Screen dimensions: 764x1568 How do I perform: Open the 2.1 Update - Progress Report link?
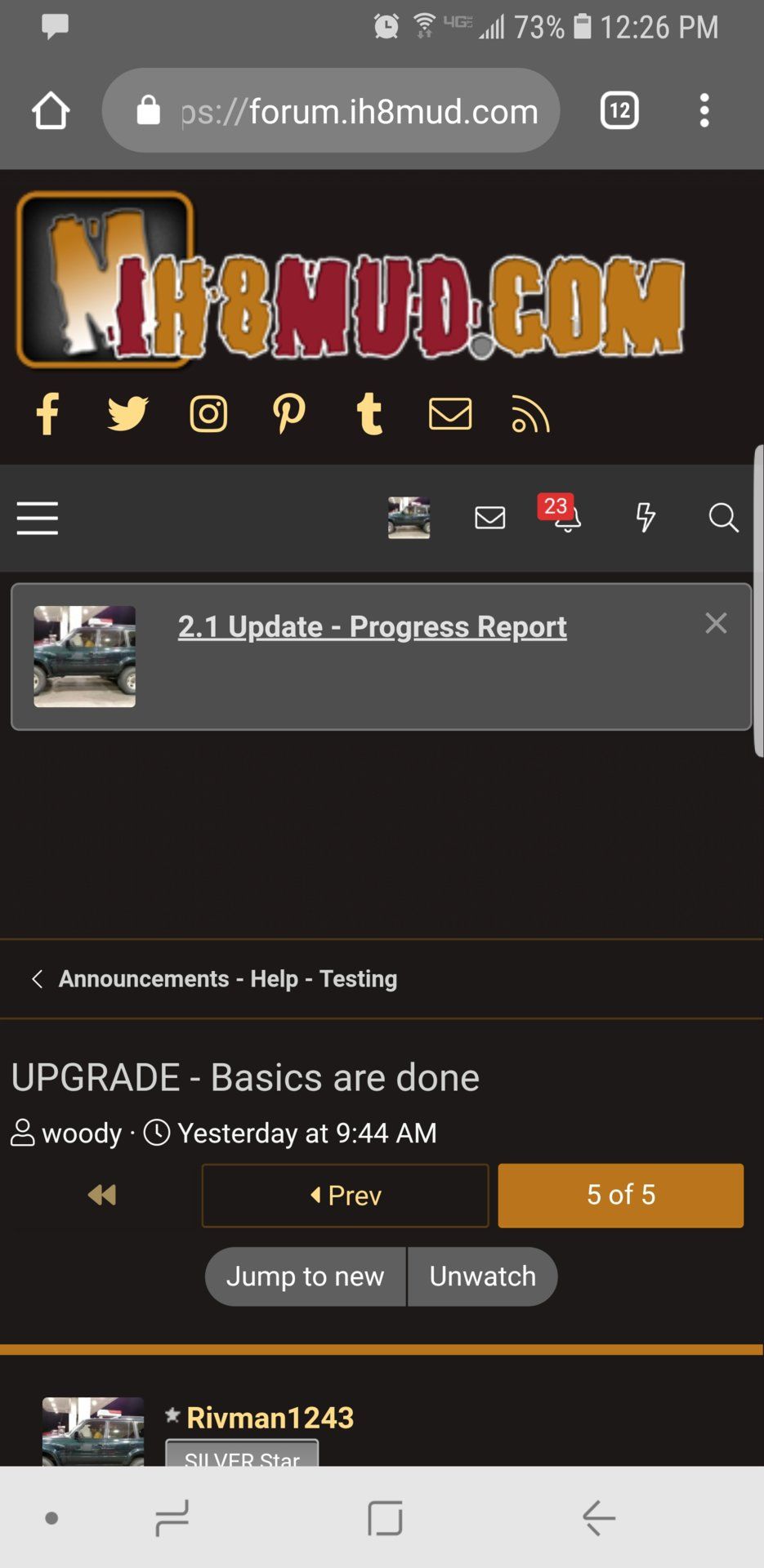tap(373, 626)
